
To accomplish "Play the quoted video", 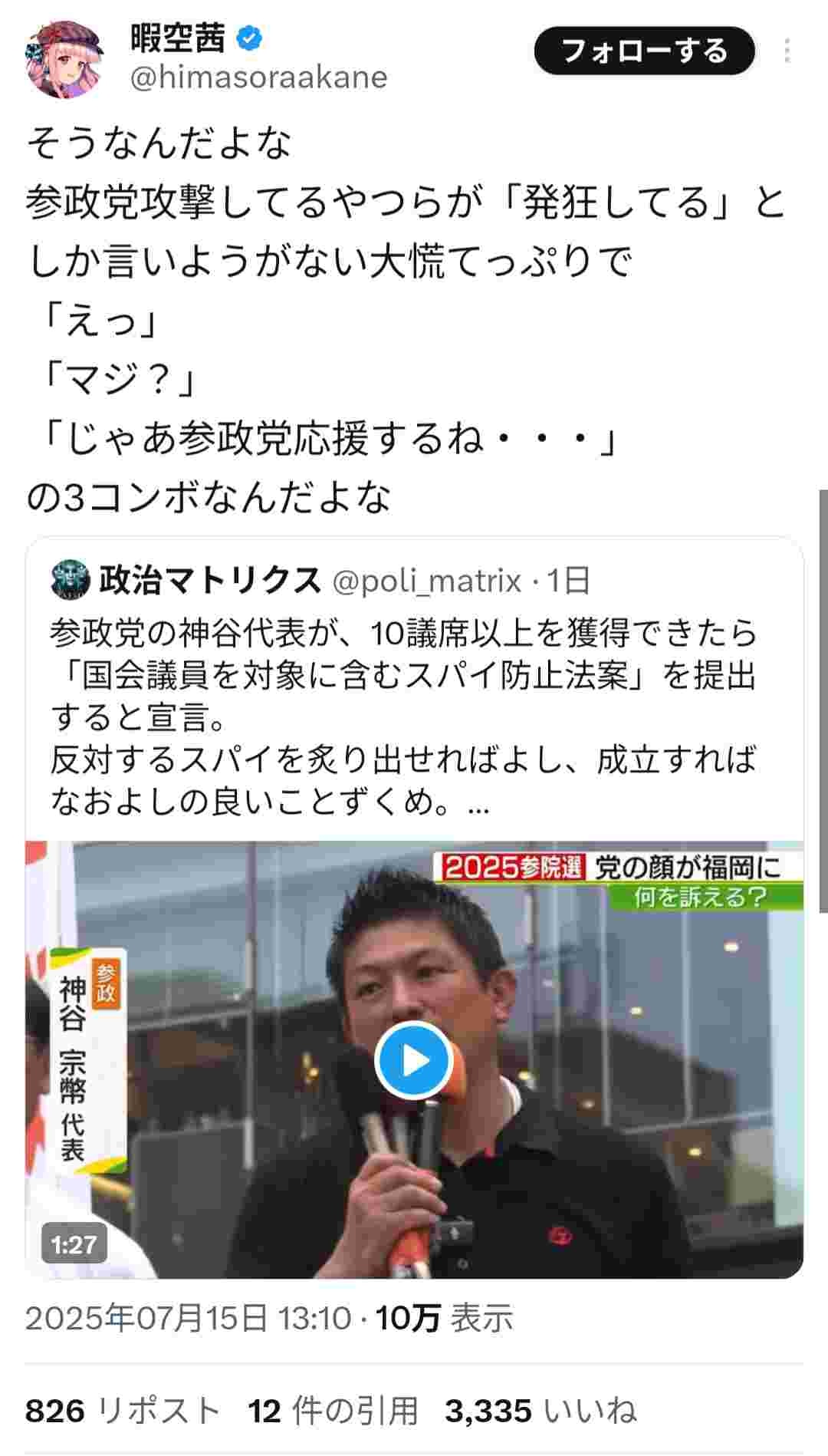I will [x=414, y=1061].
